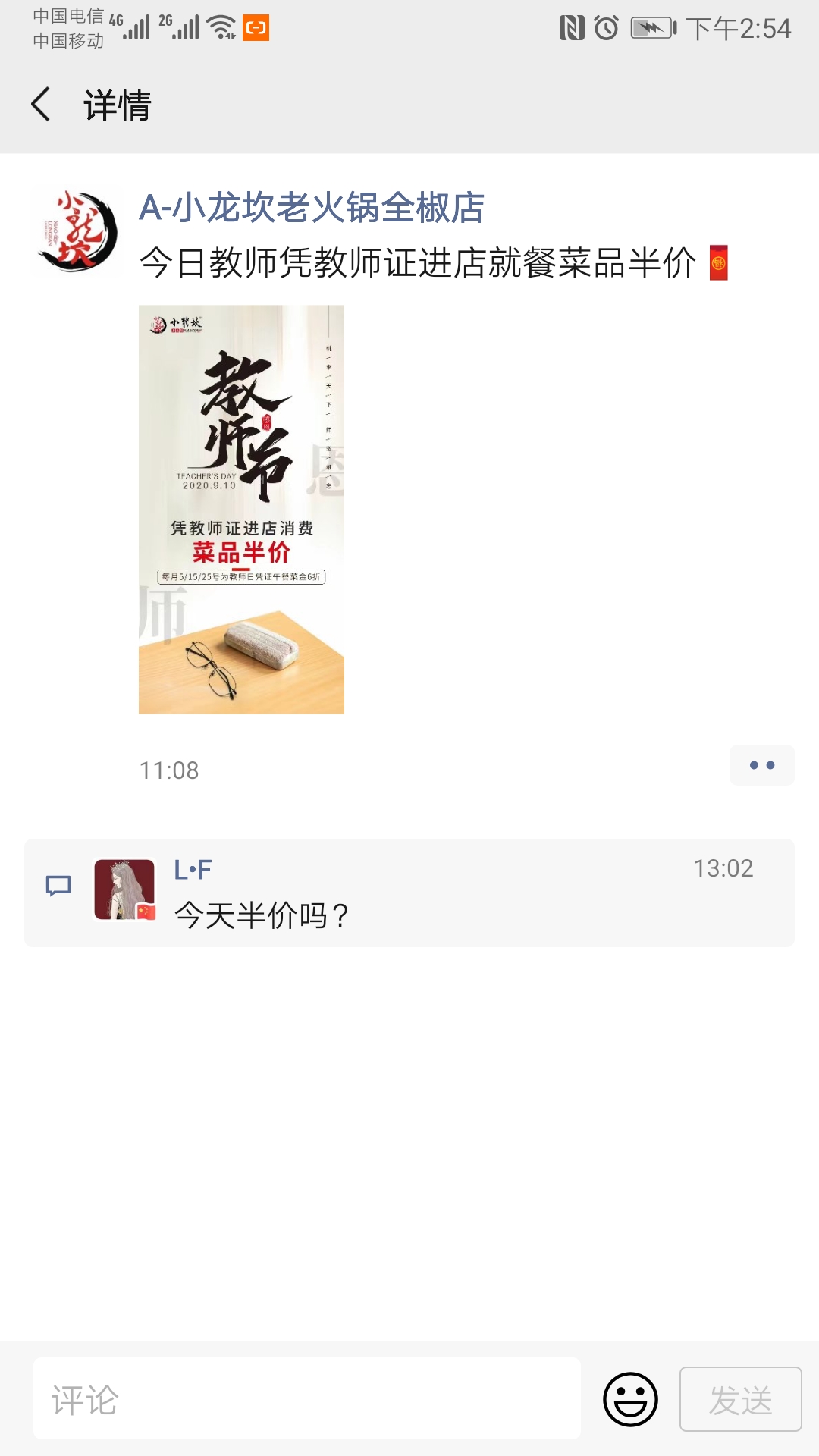Tap the comment text 今天半价吗？
This screenshot has height=1456, width=819.
point(262,916)
